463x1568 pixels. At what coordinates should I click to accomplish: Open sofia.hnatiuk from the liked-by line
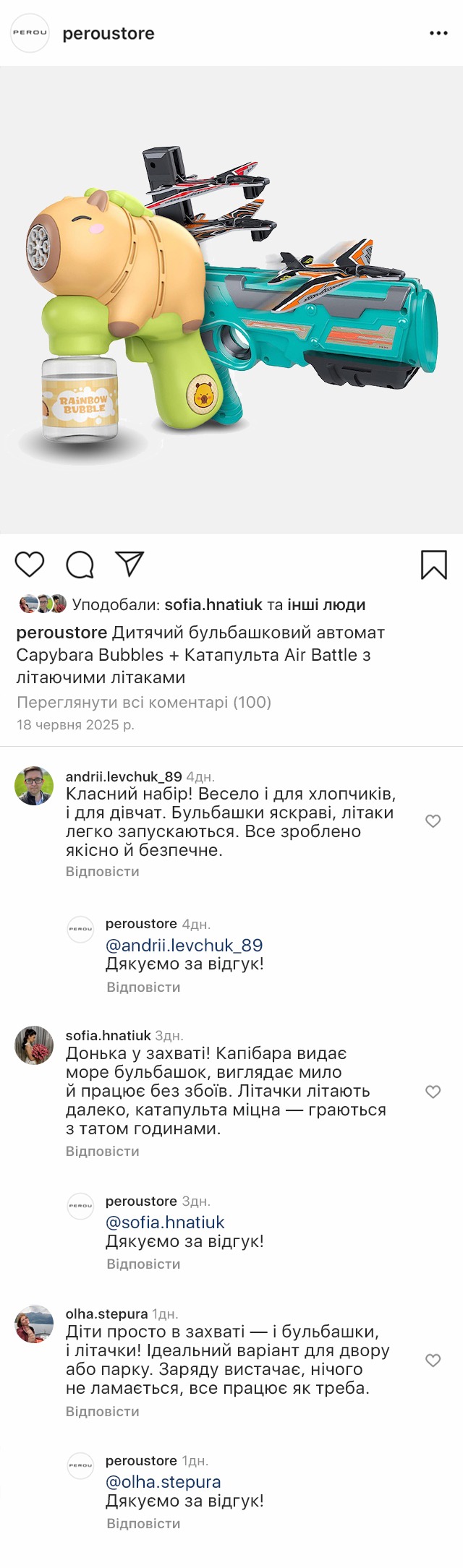(213, 604)
